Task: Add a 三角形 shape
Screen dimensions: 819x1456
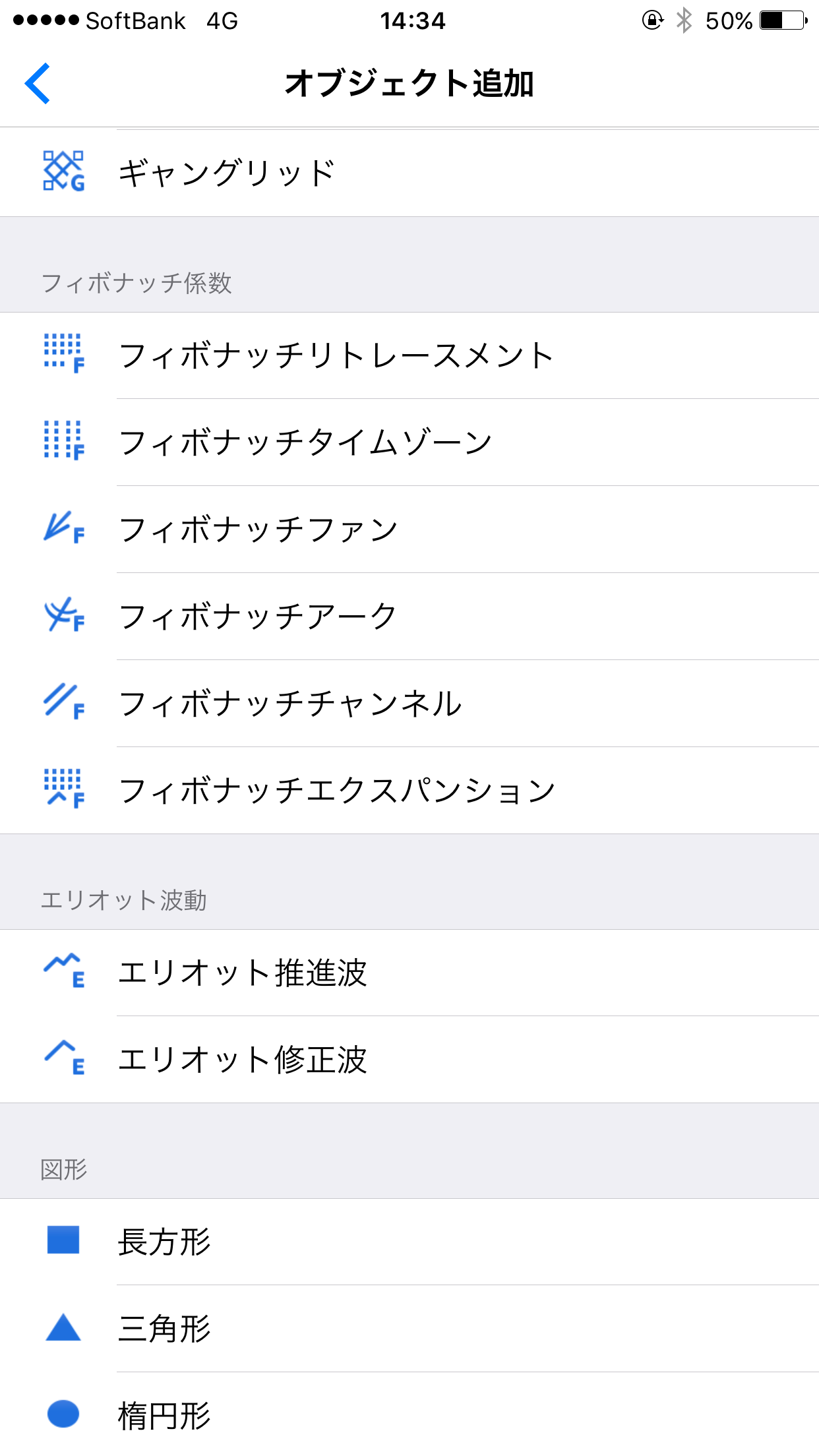Action: pyautogui.click(x=409, y=1329)
